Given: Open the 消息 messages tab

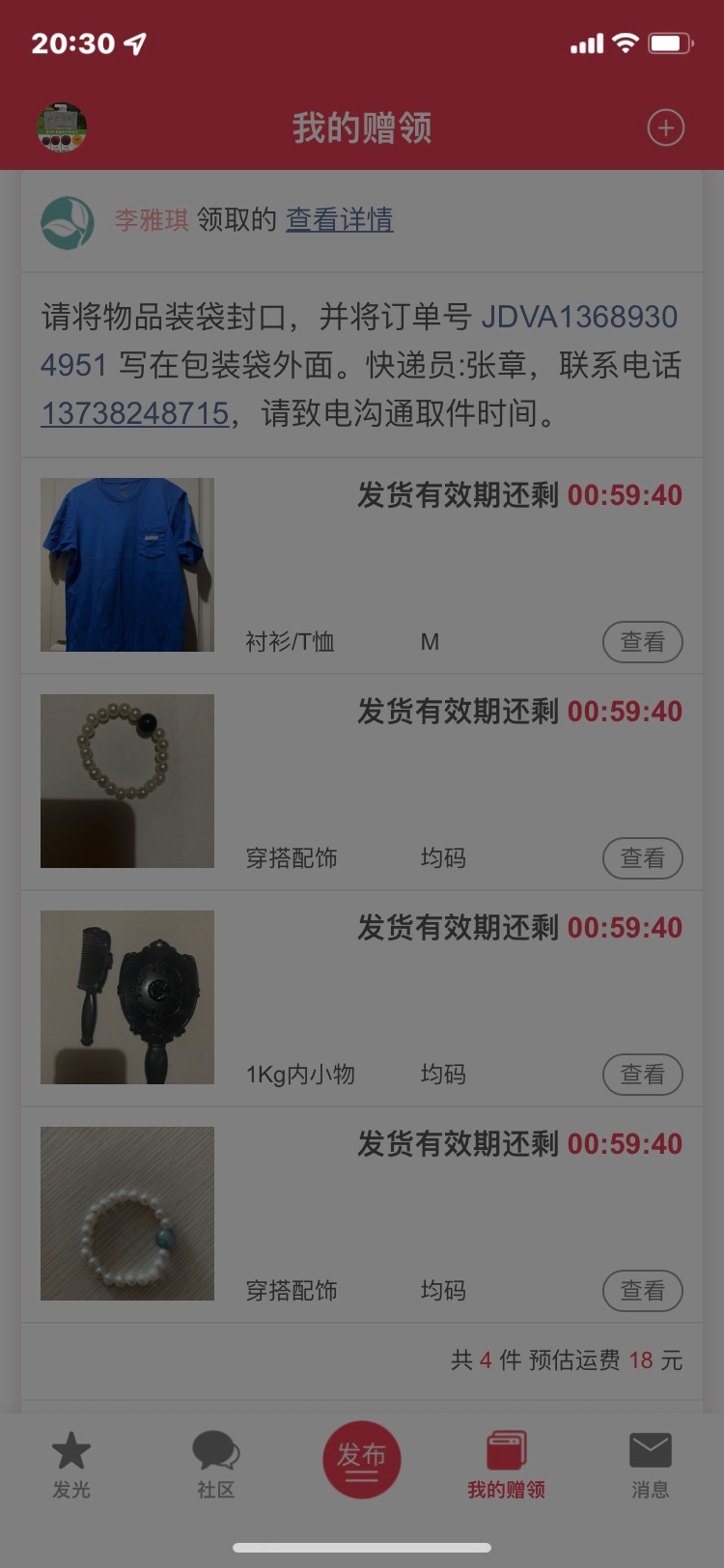Looking at the screenshot, I should click(650, 1464).
